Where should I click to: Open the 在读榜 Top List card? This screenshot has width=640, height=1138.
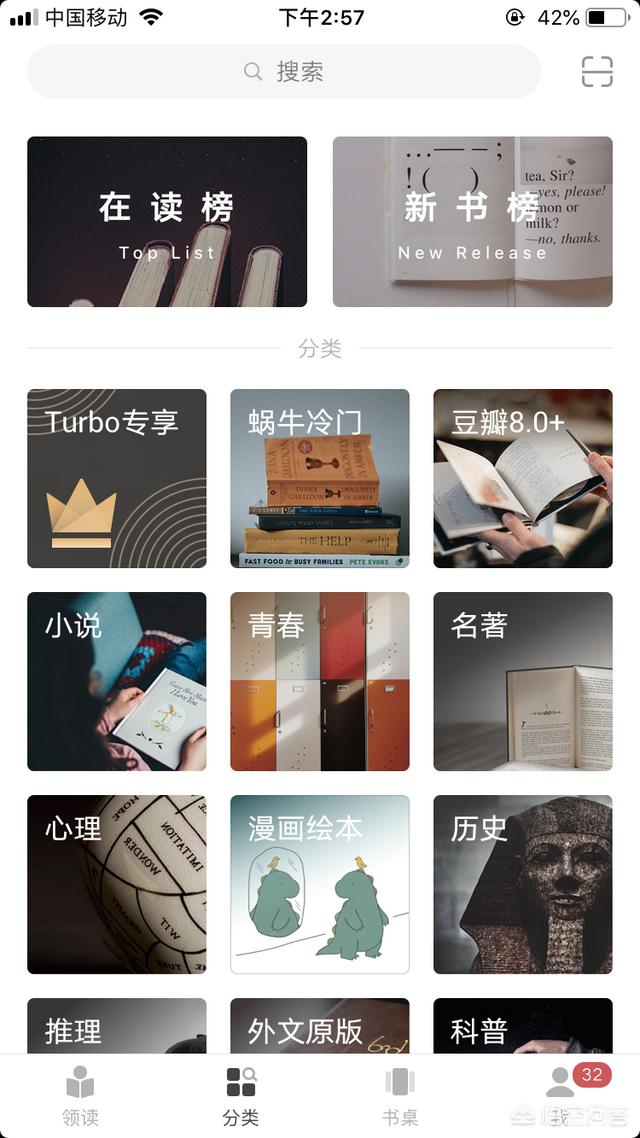tap(167, 222)
